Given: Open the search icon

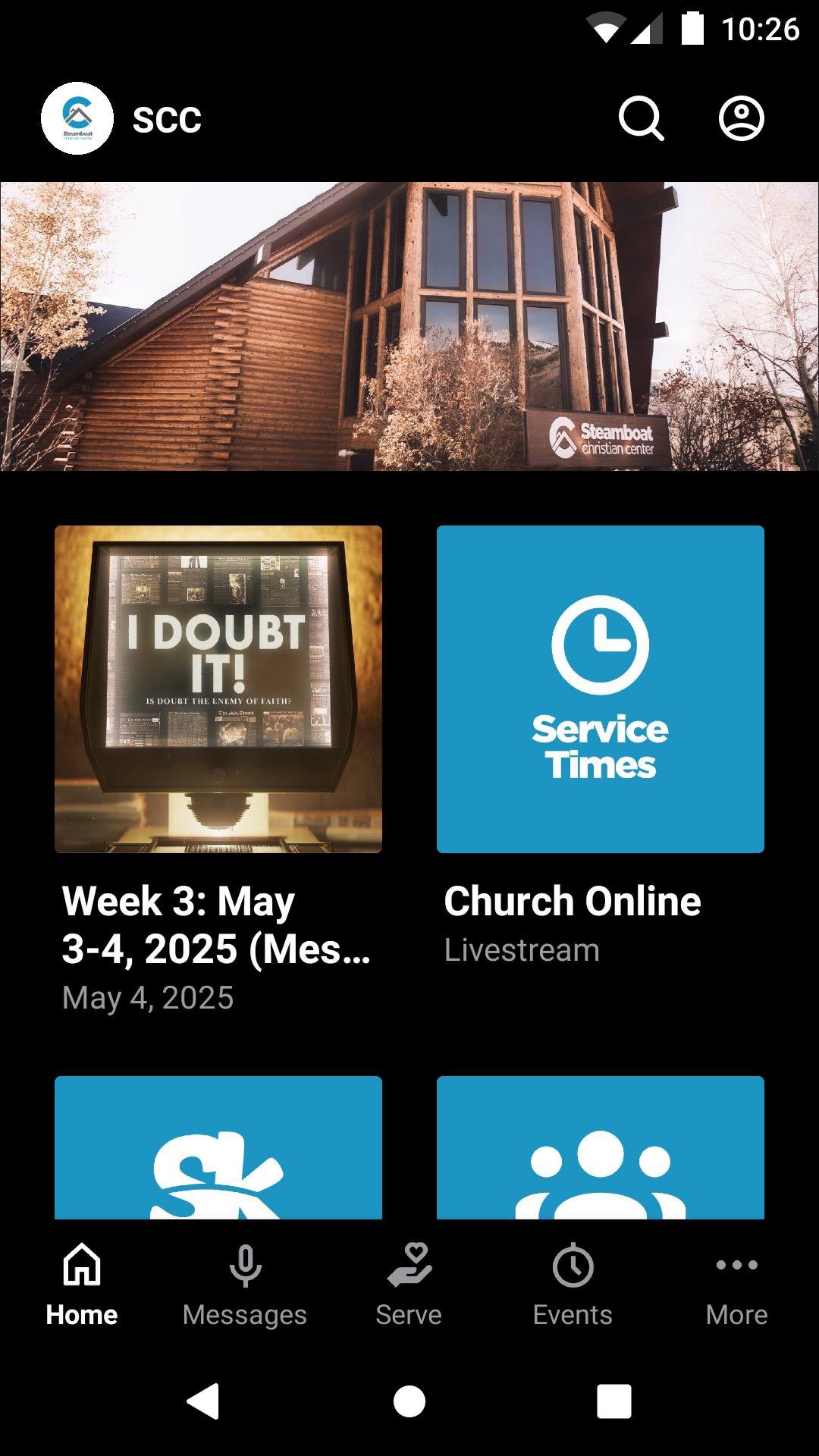Looking at the screenshot, I should pos(641,119).
